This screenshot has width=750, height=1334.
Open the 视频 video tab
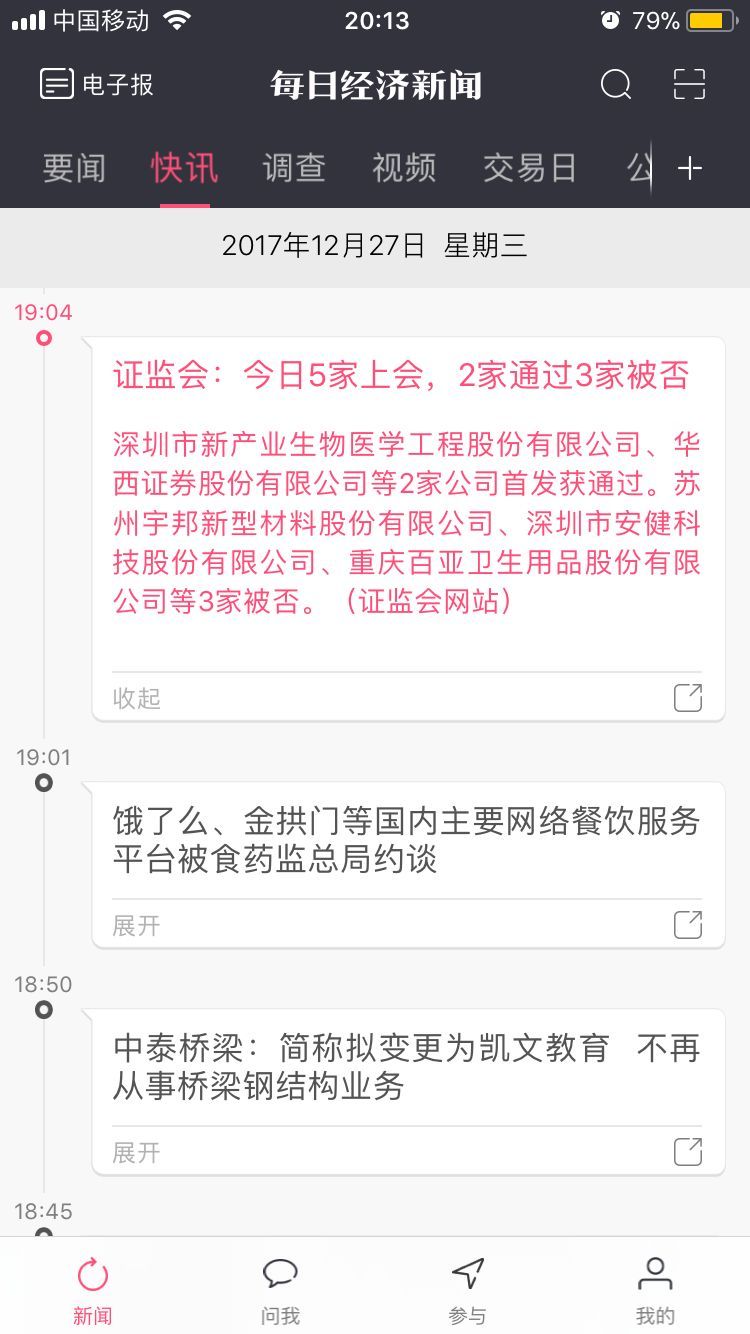(x=402, y=168)
